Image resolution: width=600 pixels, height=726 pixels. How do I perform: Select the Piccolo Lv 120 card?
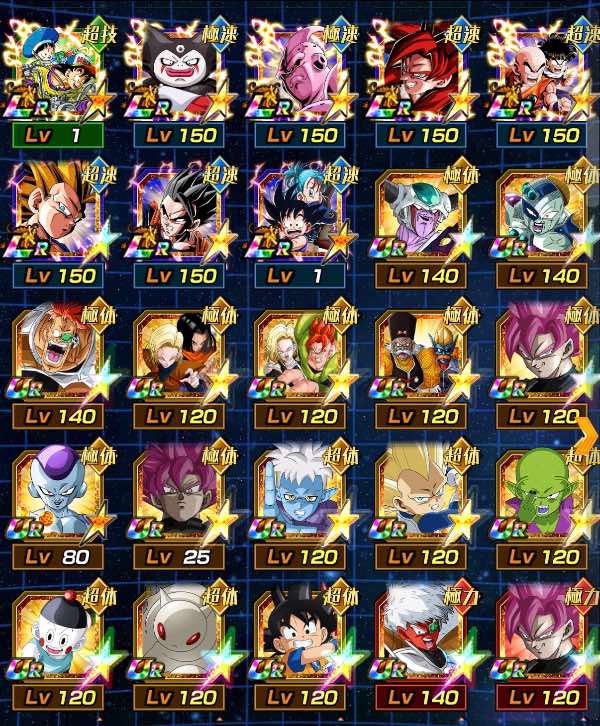tap(541, 507)
